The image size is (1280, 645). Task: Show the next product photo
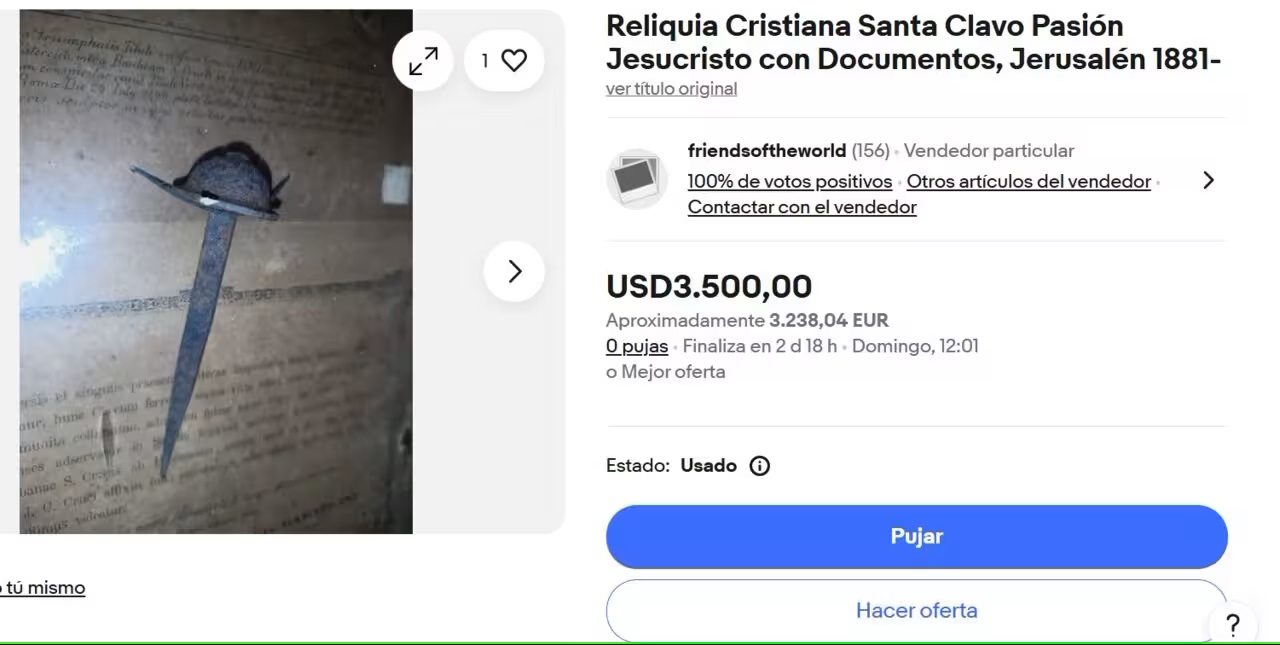pos(514,271)
